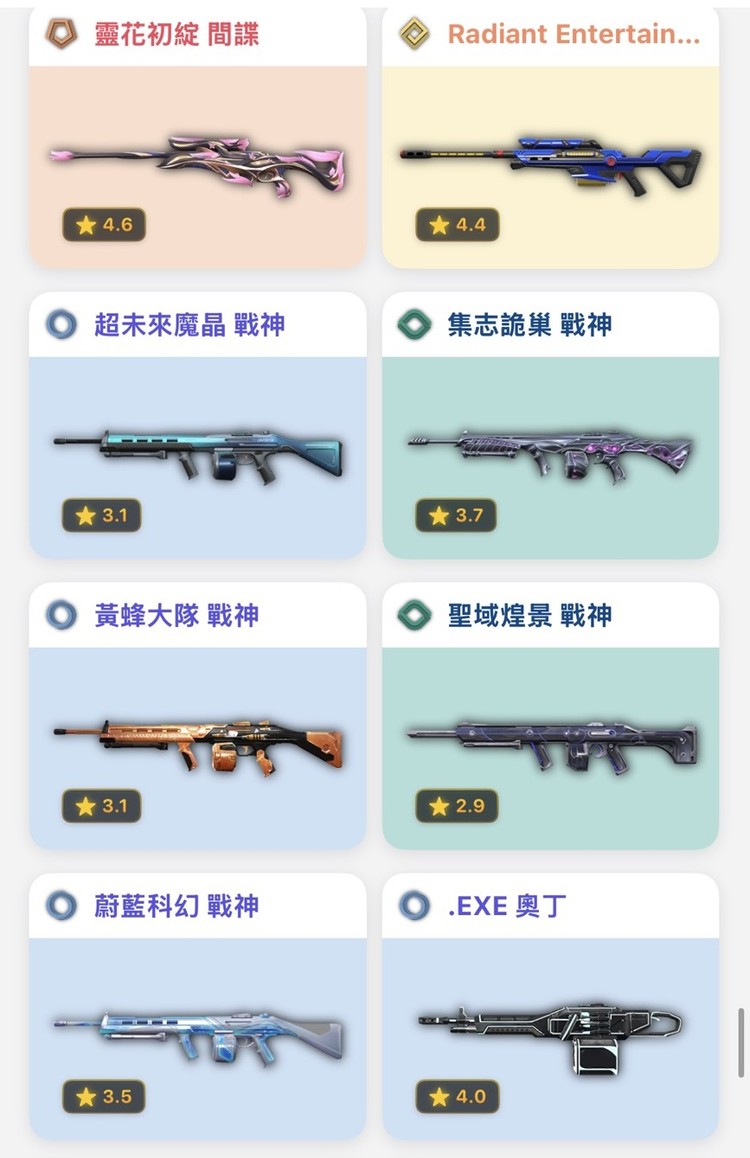
Task: Click the gold diamond icon next to Radiant Entertainment
Action: point(411,35)
